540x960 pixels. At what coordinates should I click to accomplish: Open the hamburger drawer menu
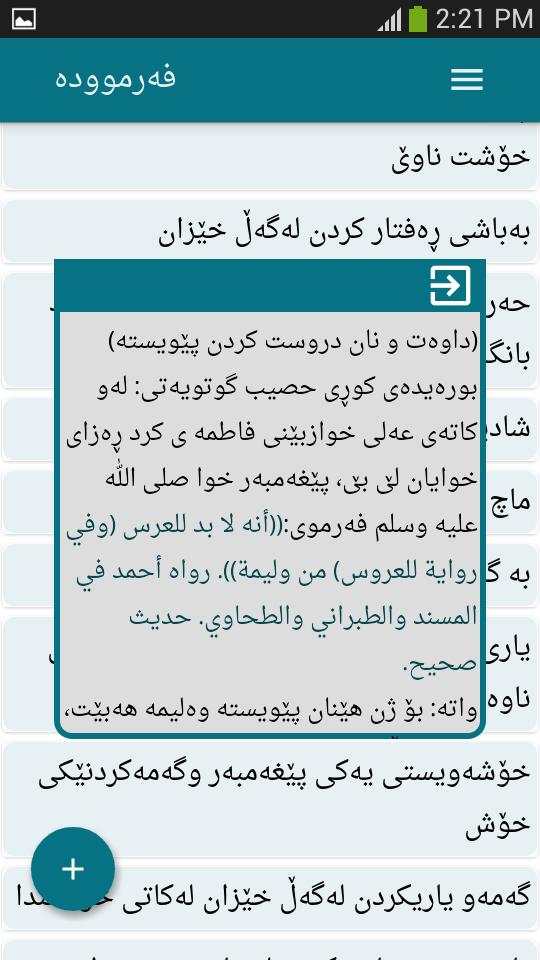(x=467, y=80)
